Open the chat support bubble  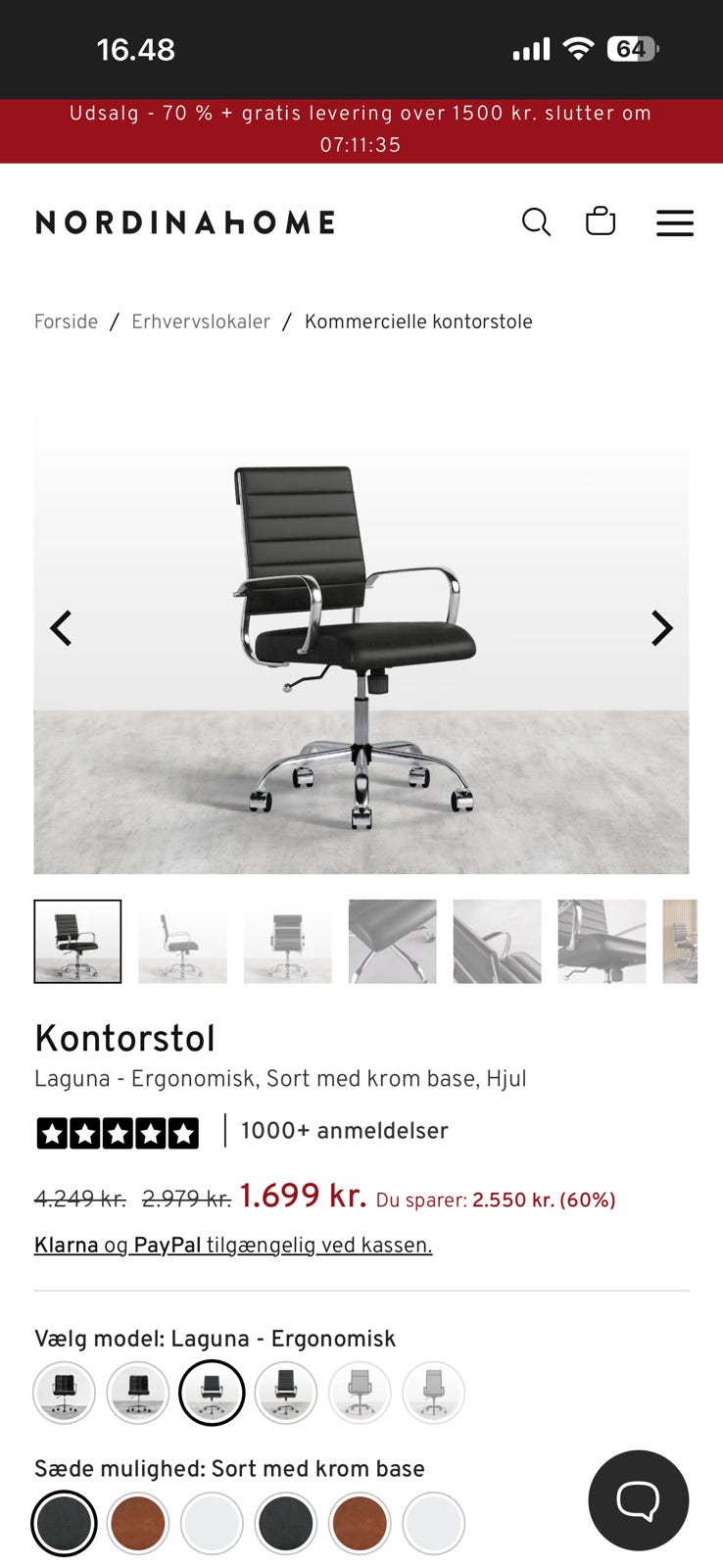pyautogui.click(x=638, y=1499)
